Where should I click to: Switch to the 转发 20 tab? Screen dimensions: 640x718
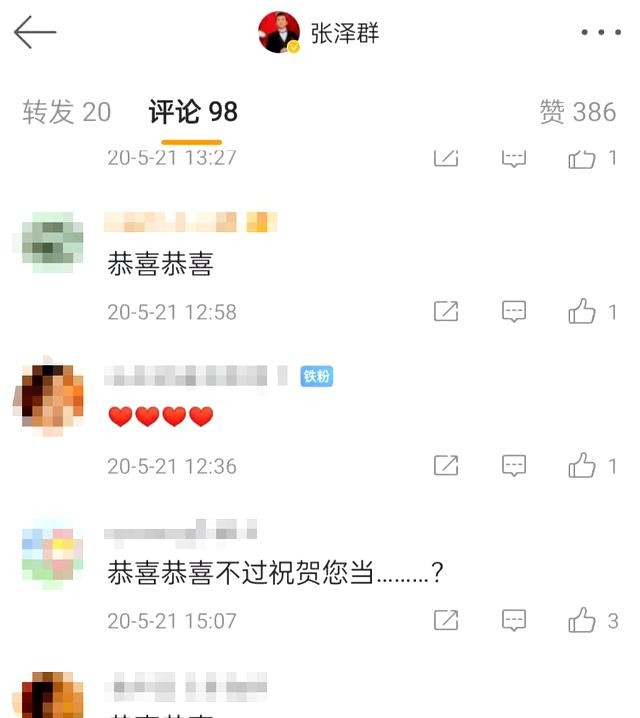coord(66,112)
